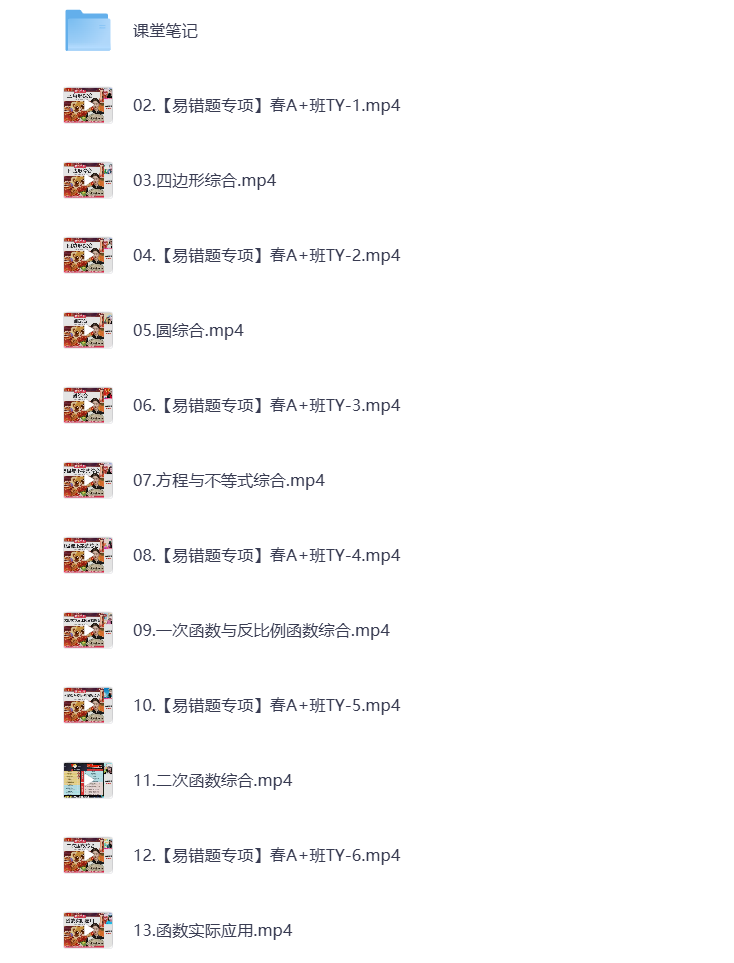The image size is (734, 963).
Task: Open the 课堂笔记 folder
Action: click(x=165, y=31)
